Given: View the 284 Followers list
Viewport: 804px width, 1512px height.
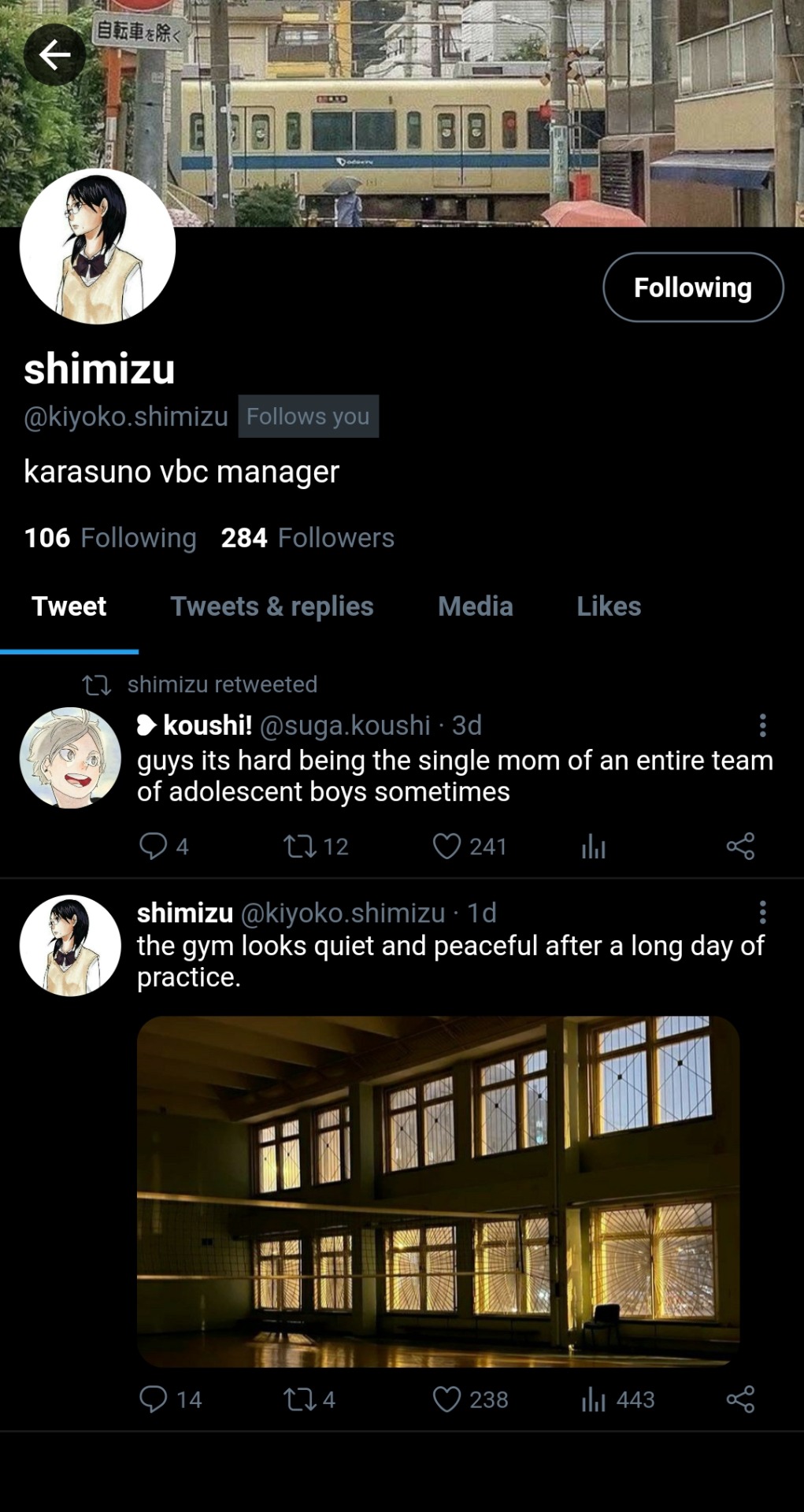Looking at the screenshot, I should (307, 538).
